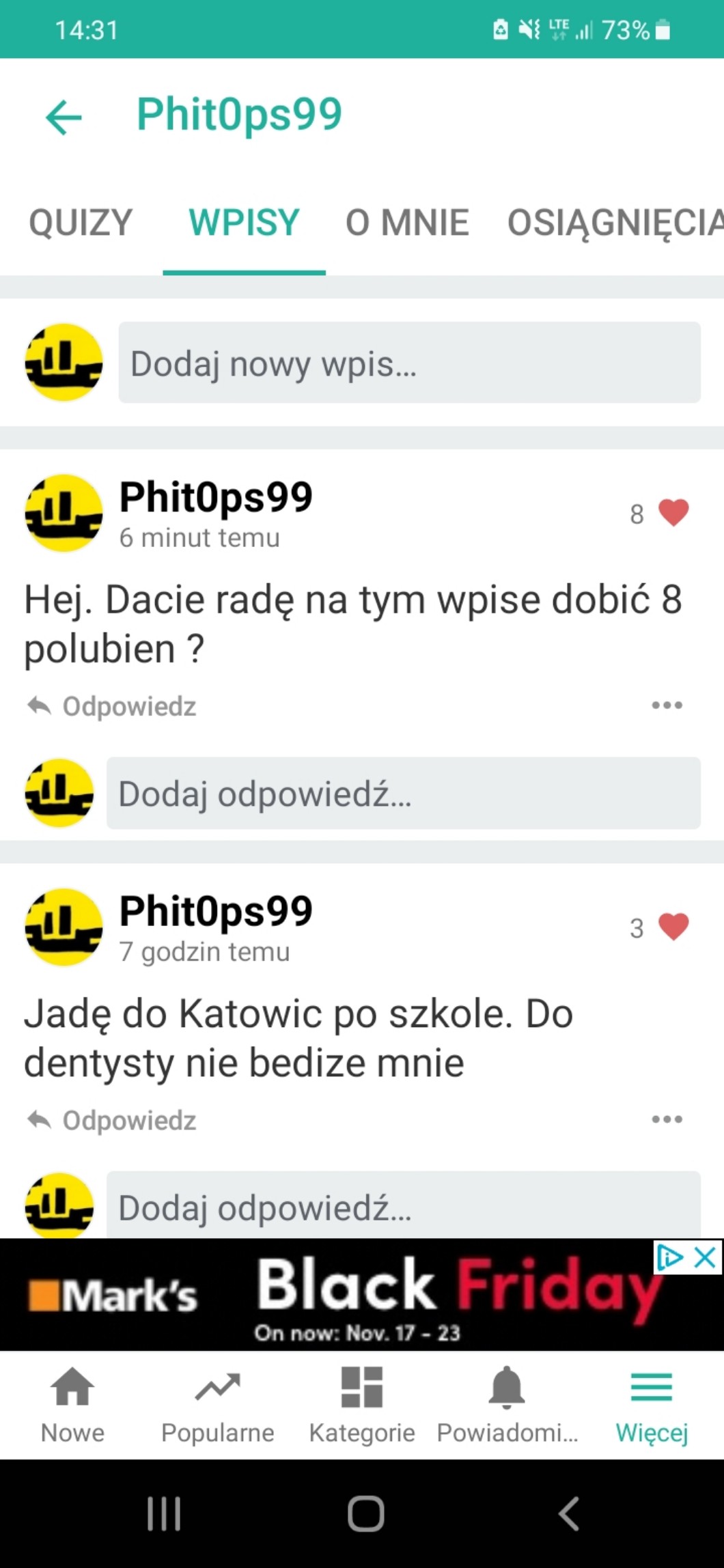Open the Nowe section
724x1568 pixels.
tap(72, 1404)
